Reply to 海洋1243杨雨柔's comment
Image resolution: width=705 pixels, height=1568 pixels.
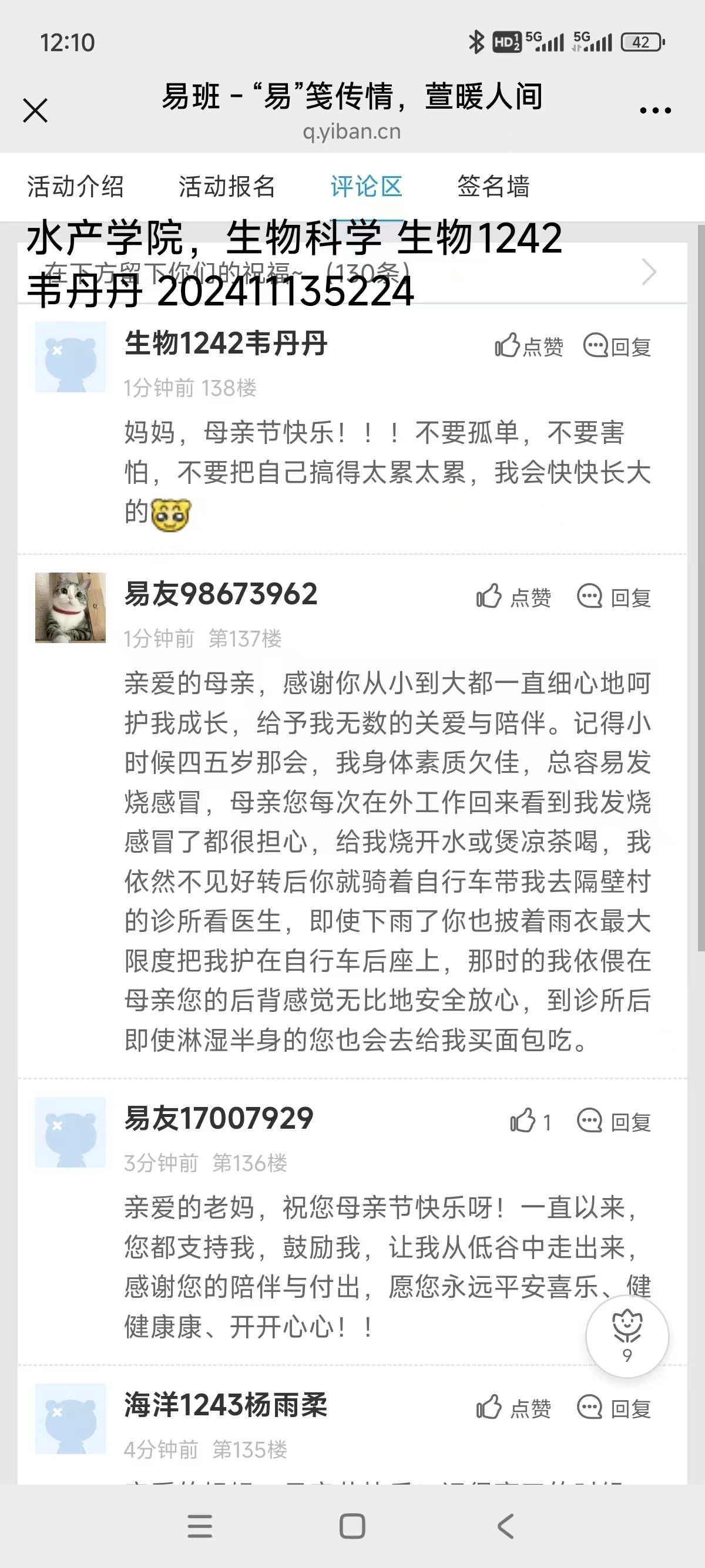(x=614, y=1408)
